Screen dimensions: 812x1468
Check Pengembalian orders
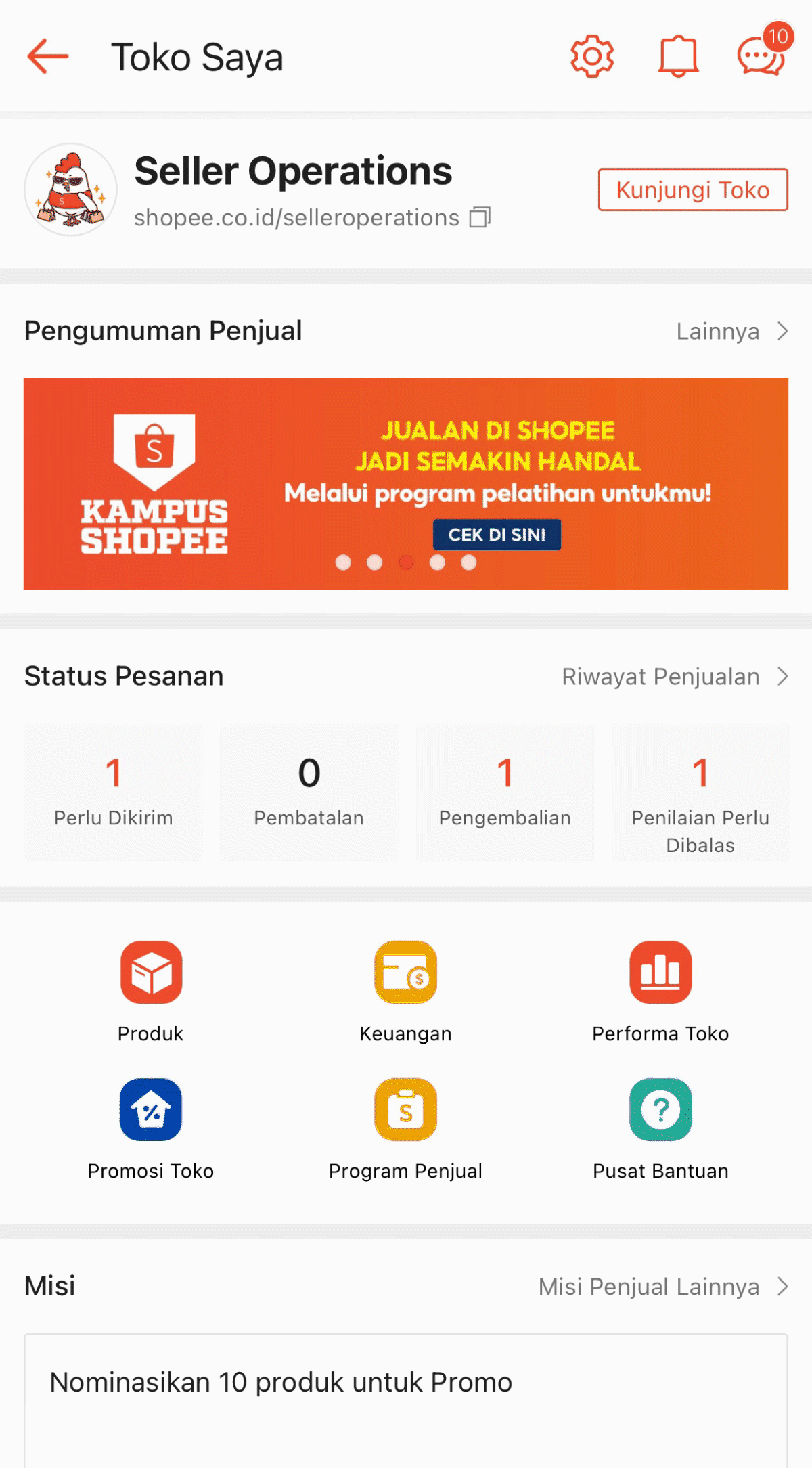pyautogui.click(x=505, y=793)
